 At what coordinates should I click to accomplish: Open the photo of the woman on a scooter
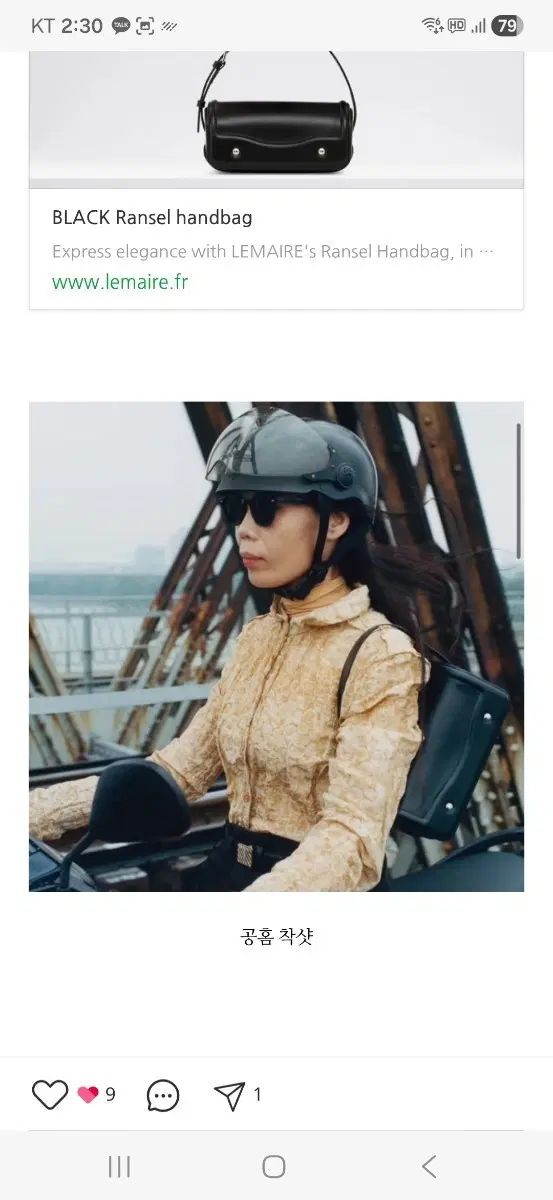(x=276, y=647)
